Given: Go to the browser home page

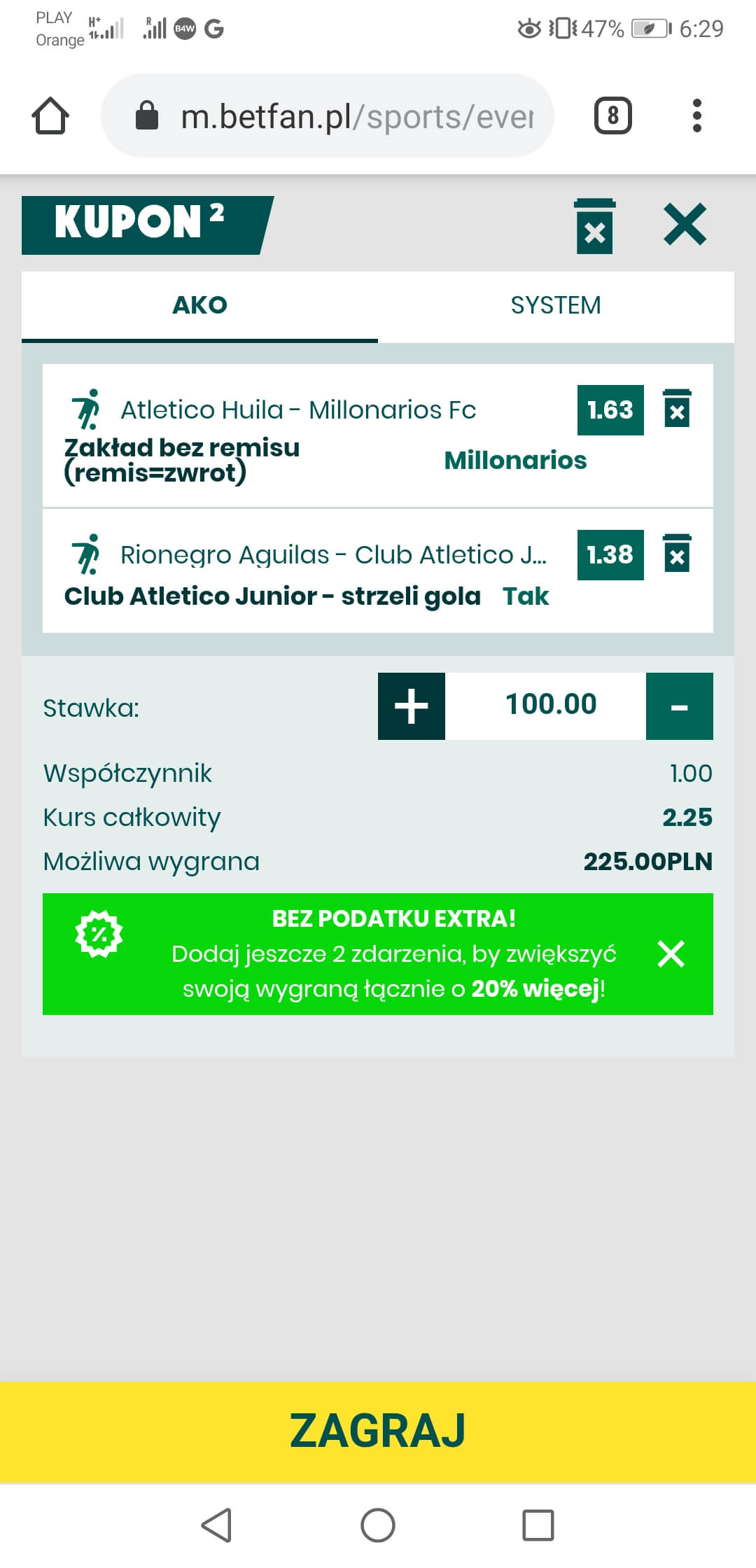Looking at the screenshot, I should coord(50,115).
